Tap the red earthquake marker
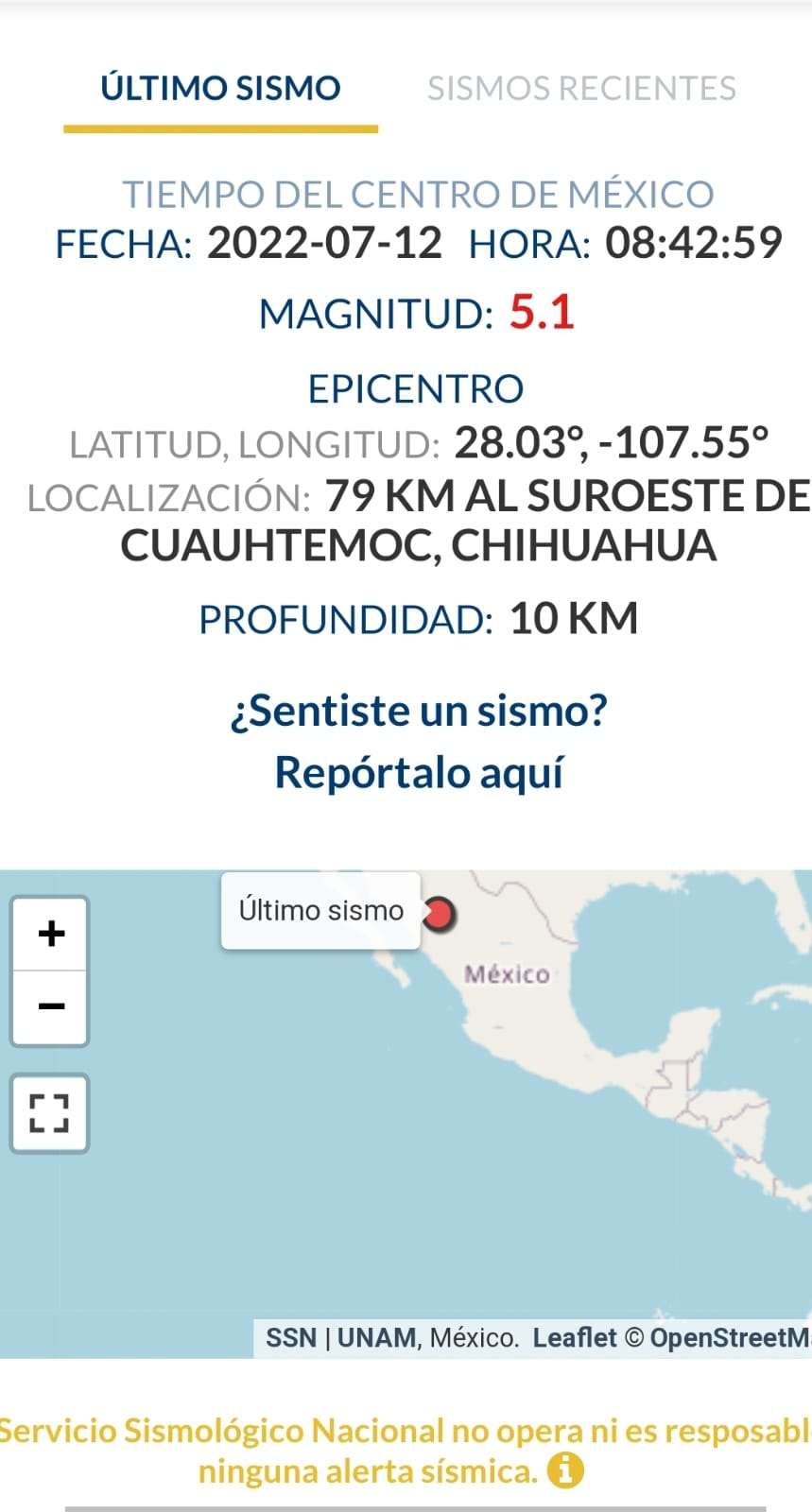The image size is (812, 1512). [x=440, y=914]
